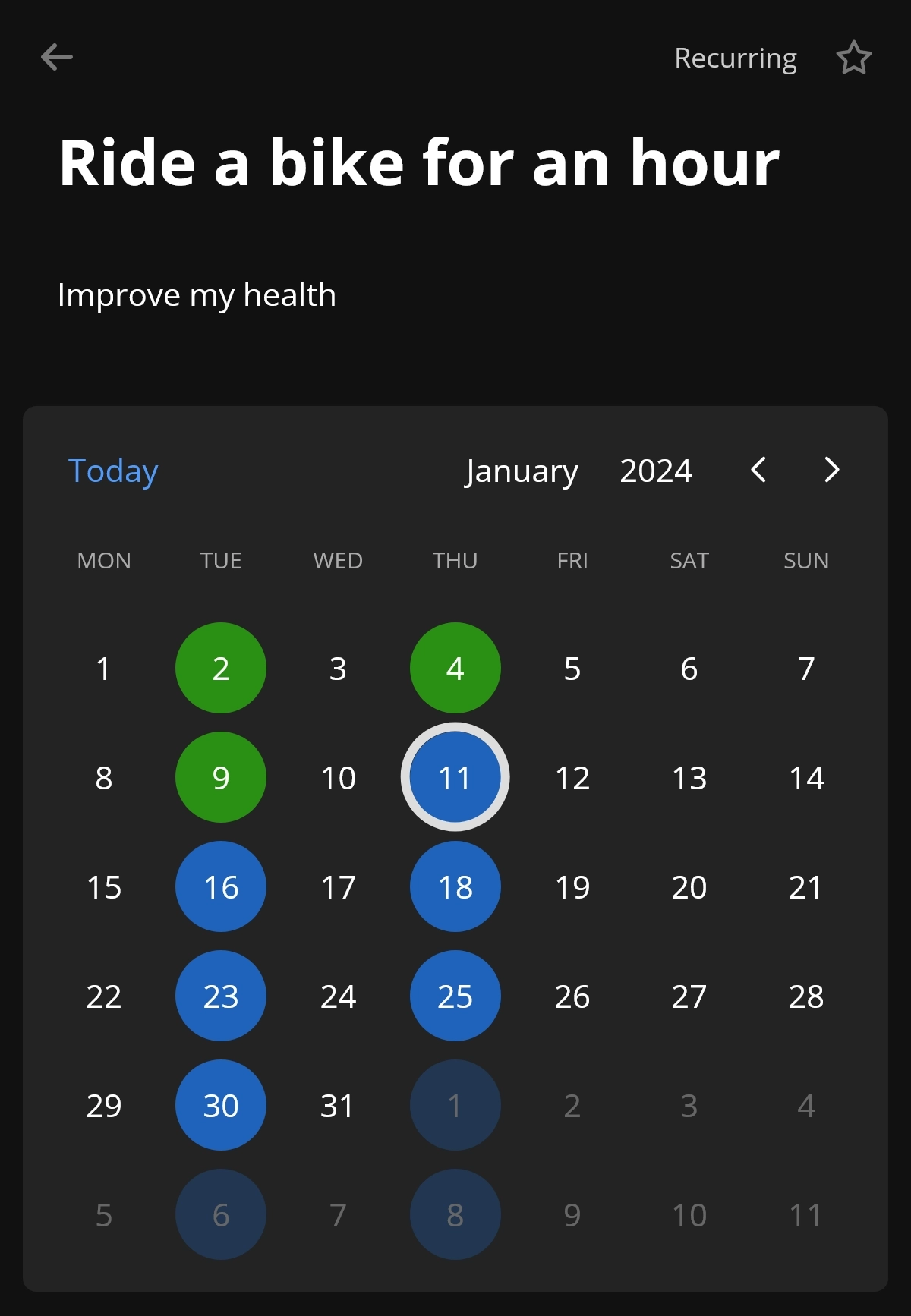This screenshot has width=911, height=1316.
Task: Select scheduled date January 30
Action: click(x=220, y=1106)
